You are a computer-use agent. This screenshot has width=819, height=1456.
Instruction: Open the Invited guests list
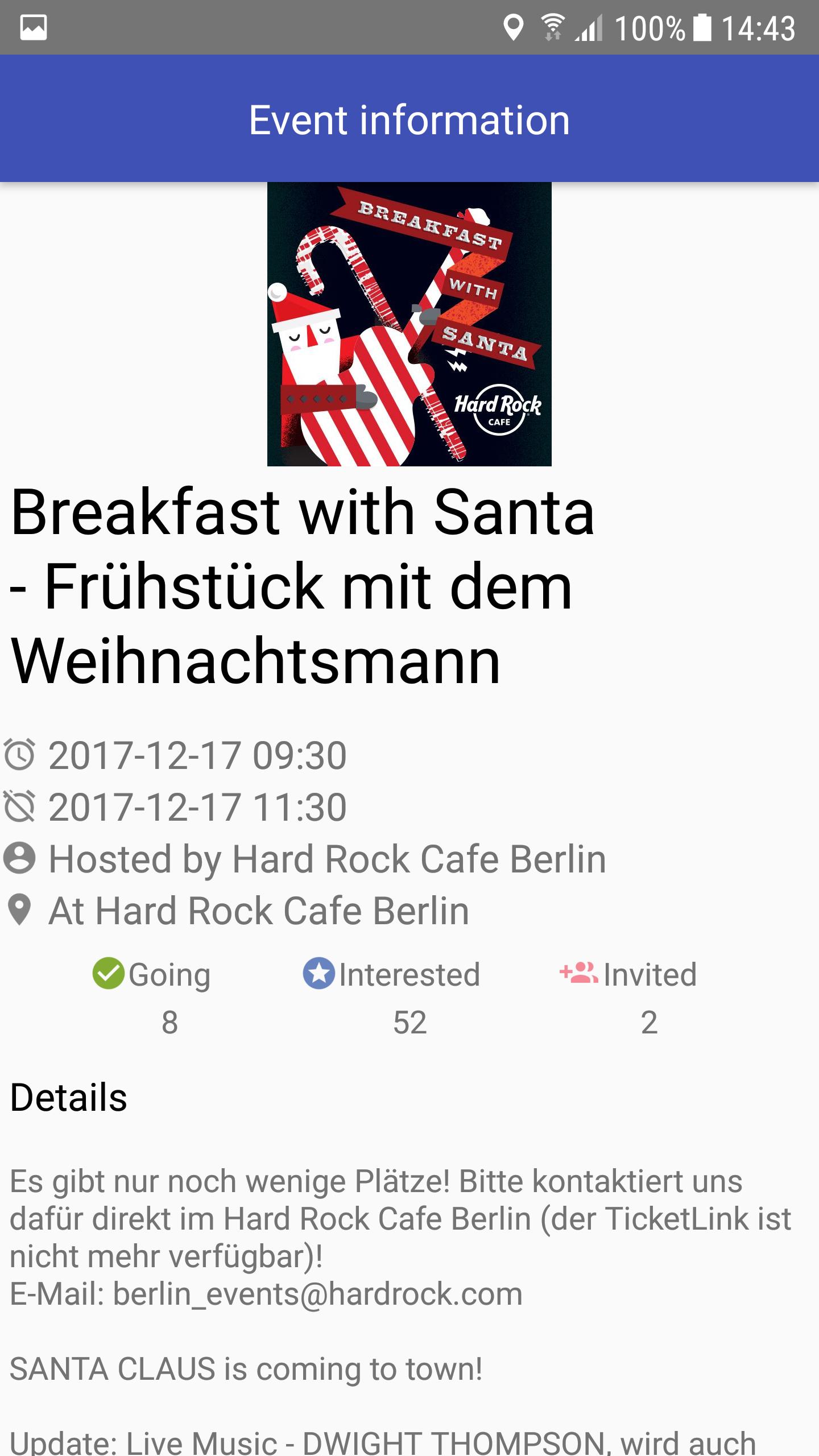point(628,974)
